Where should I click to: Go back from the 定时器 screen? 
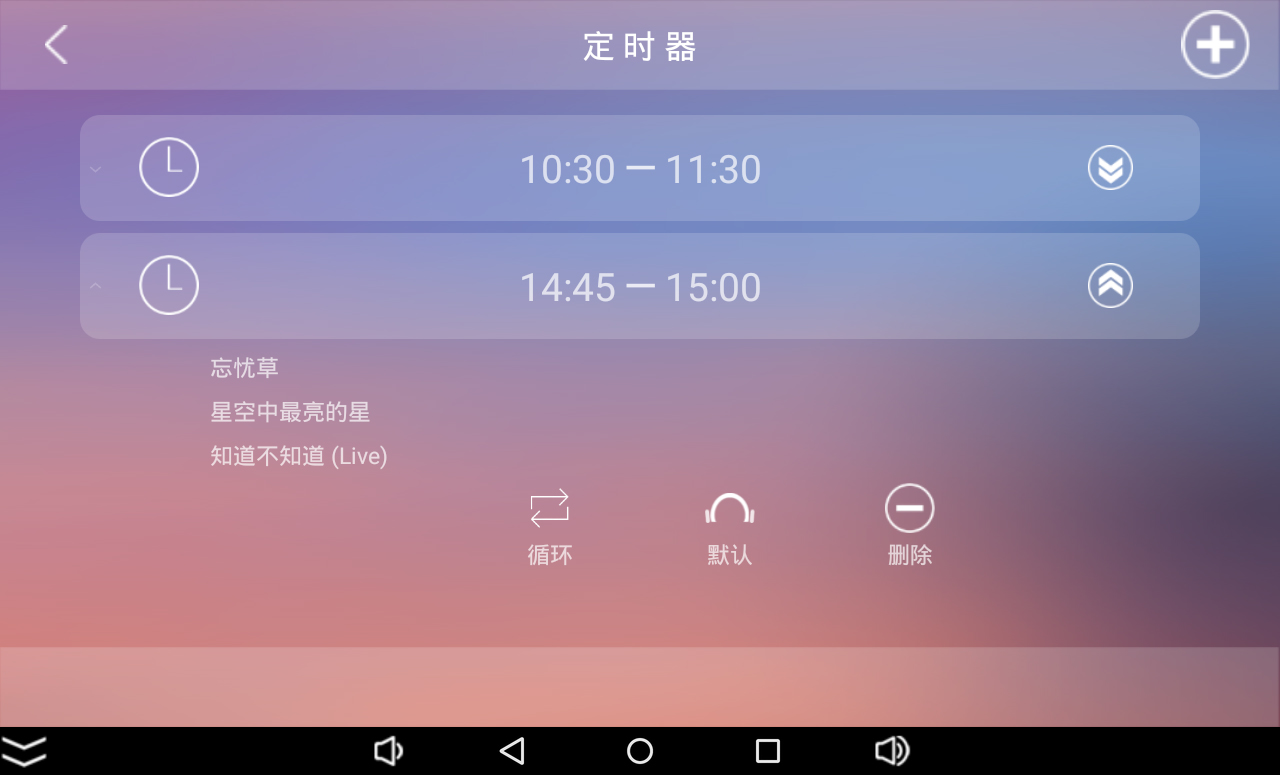pos(56,46)
